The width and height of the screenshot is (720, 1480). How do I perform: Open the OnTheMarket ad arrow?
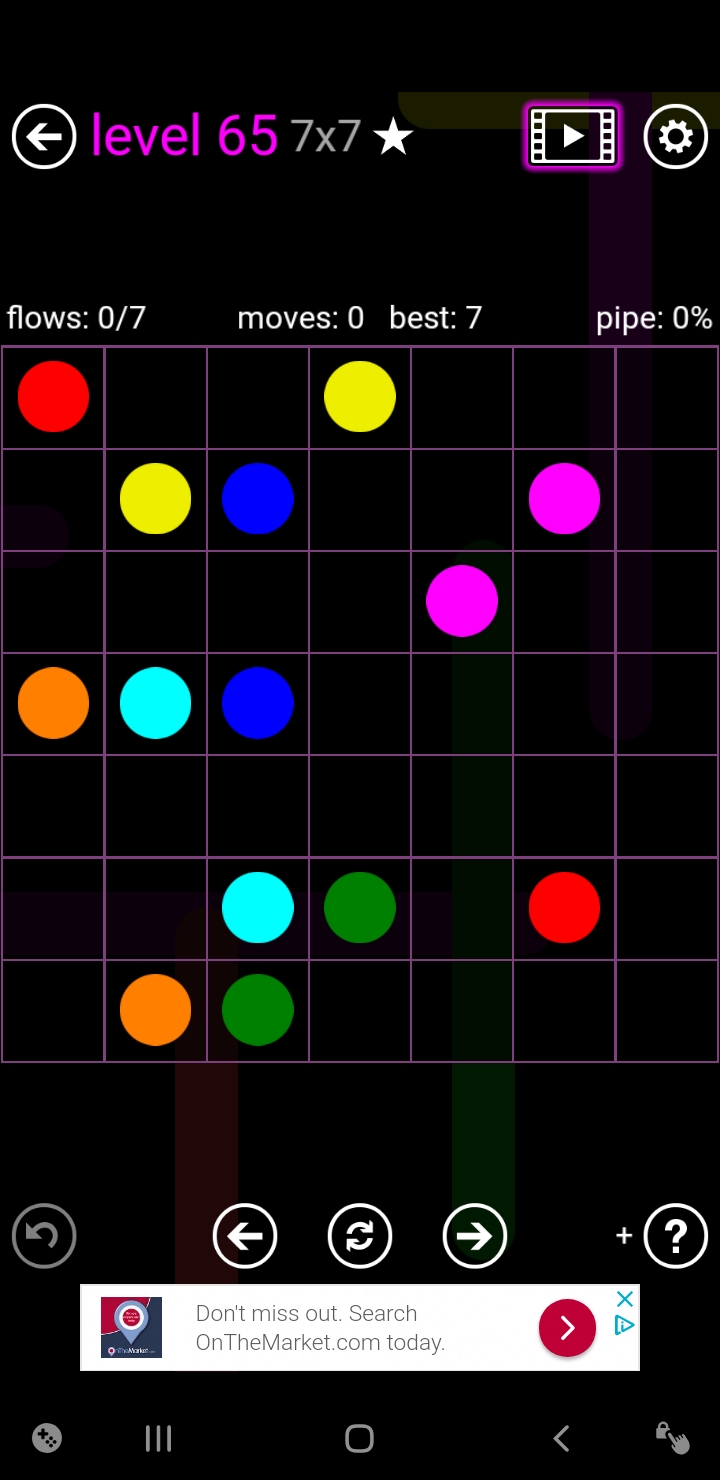tap(567, 1327)
